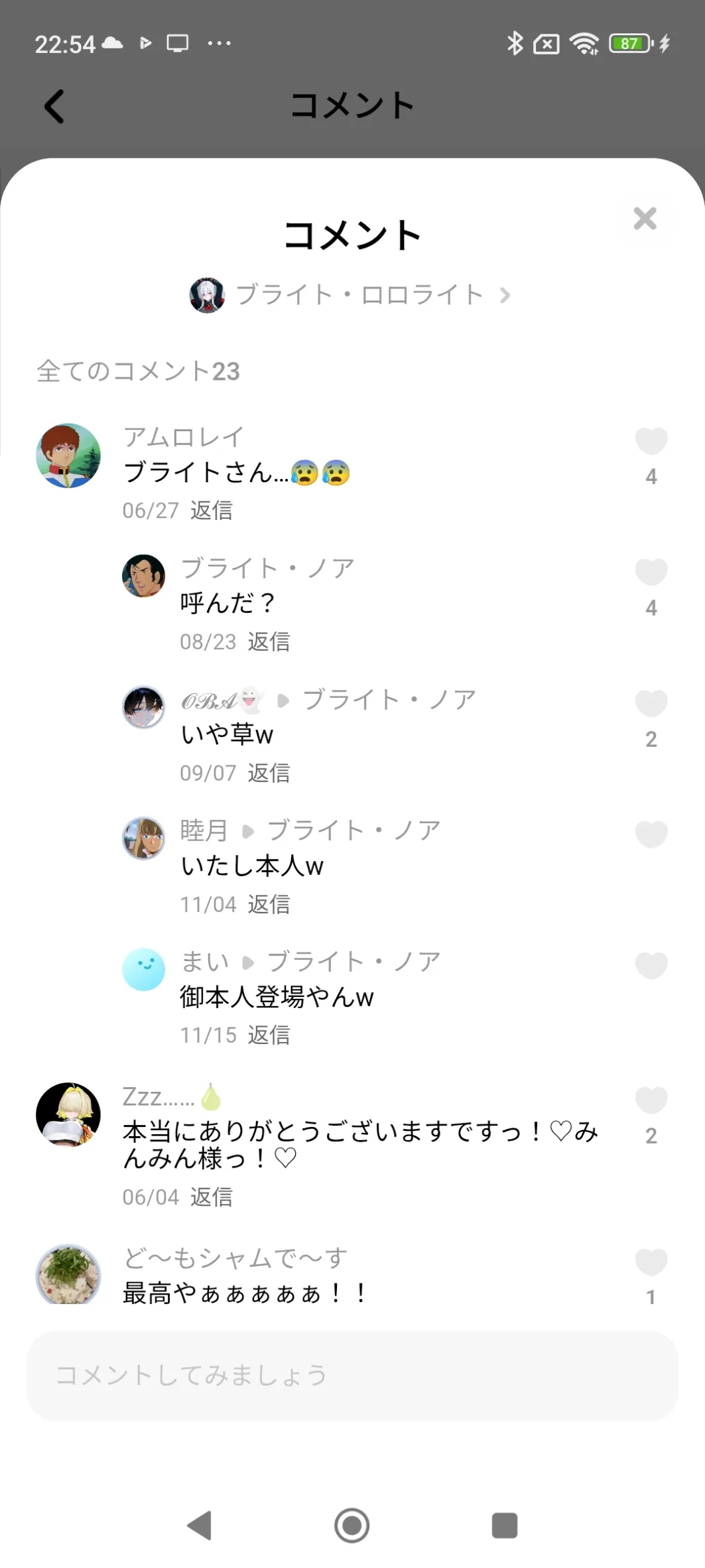705x1568 pixels.
Task: Reply to まい's 11/15 comment
Action: click(269, 1035)
